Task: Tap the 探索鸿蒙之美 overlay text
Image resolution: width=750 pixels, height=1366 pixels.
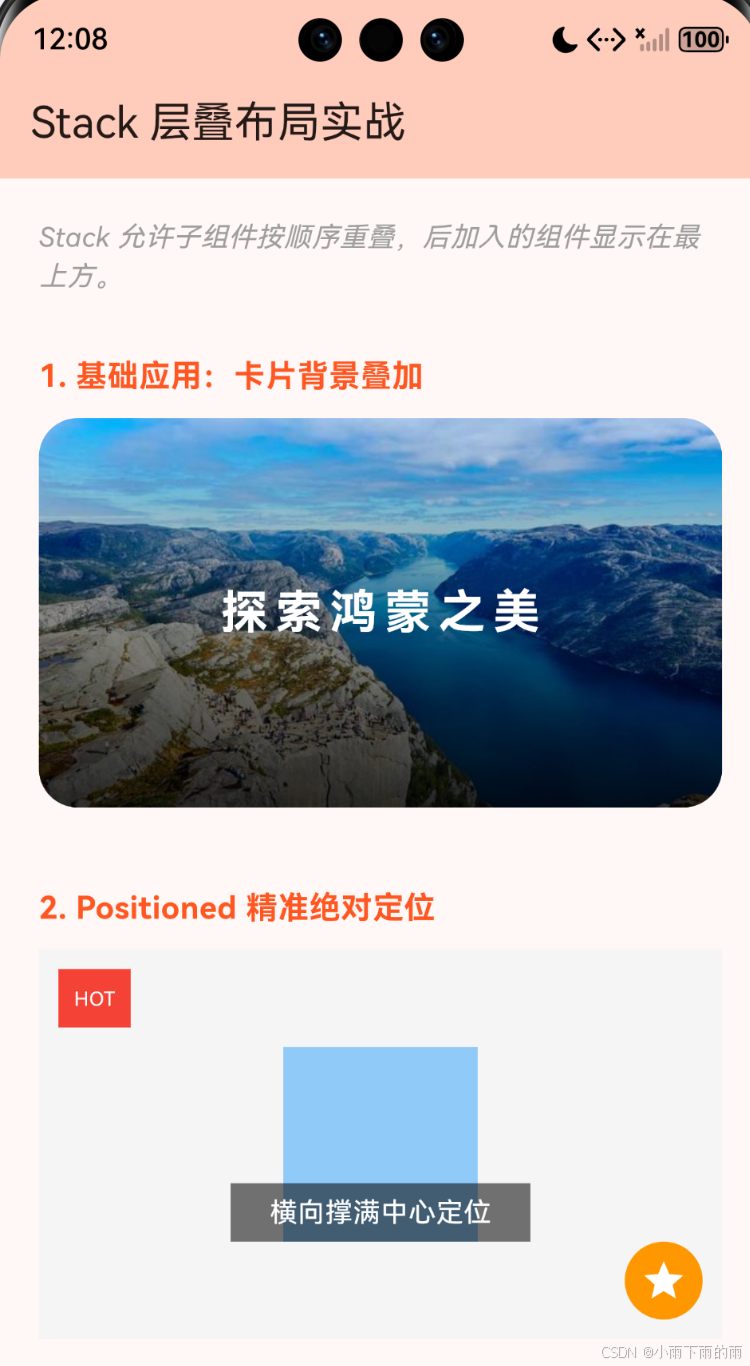Action: coord(380,611)
